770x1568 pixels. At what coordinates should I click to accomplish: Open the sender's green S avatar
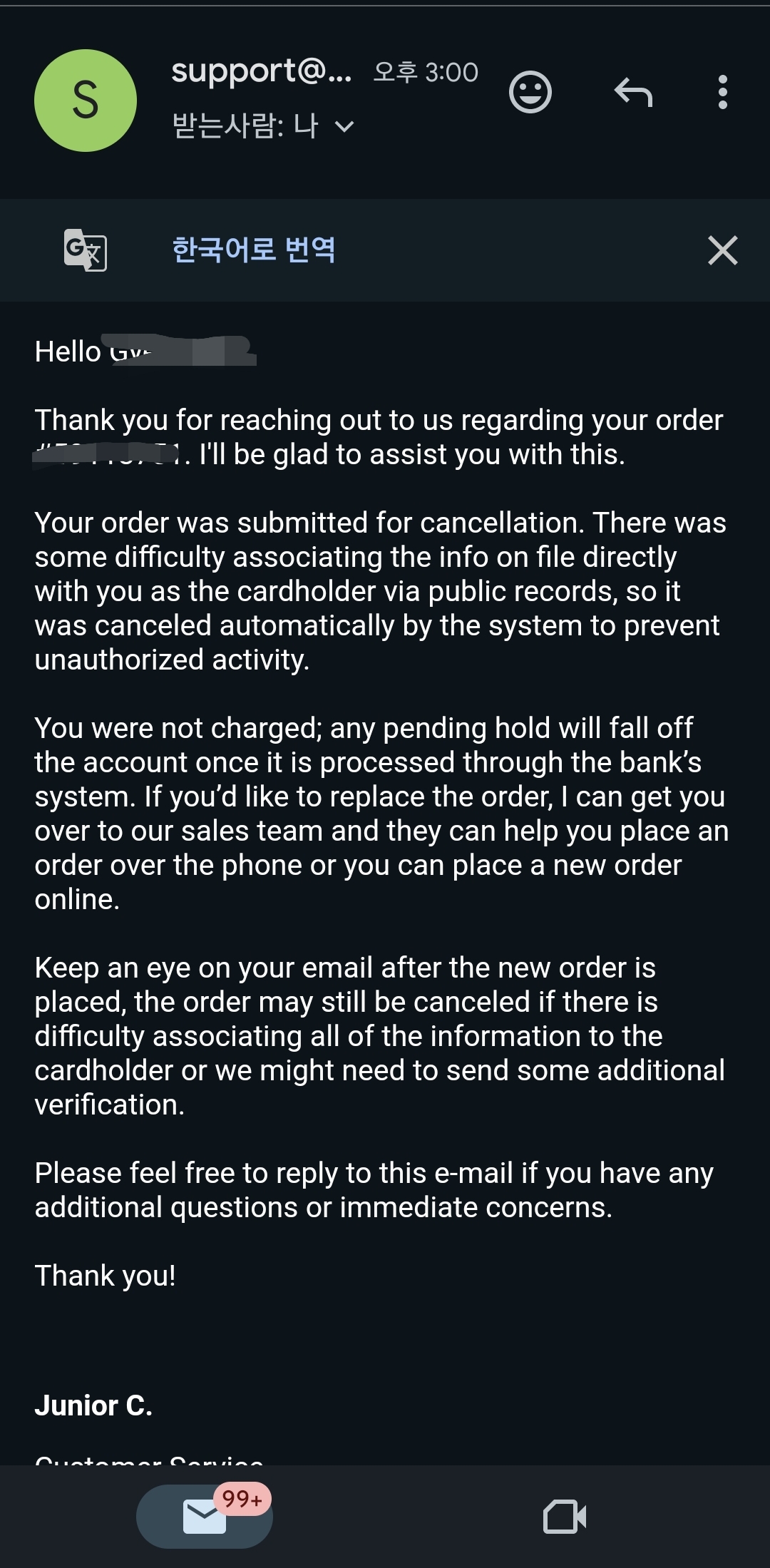pos(86,101)
